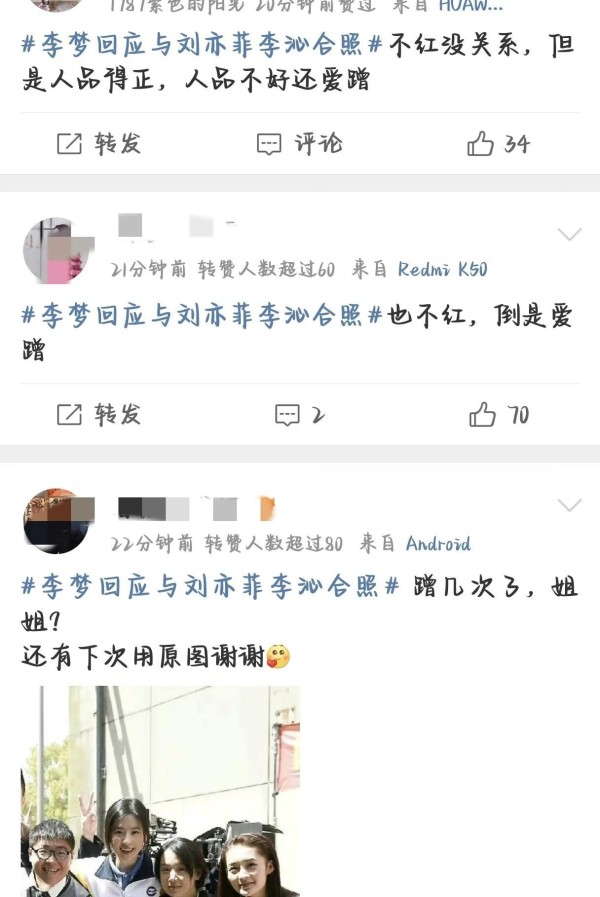Open avatar of user posting from Redmi K50
Viewport: 600px width, 897px height.
(55, 250)
